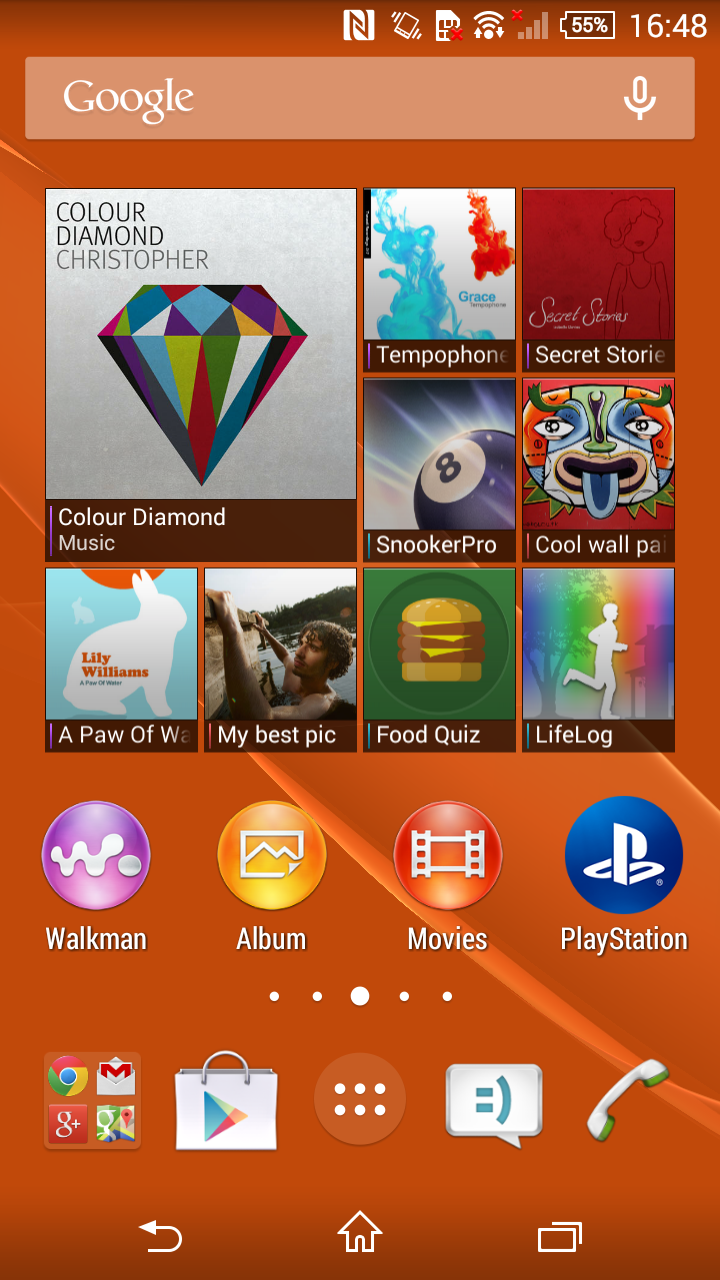
Task: Go to the home screen
Action: [360, 1232]
